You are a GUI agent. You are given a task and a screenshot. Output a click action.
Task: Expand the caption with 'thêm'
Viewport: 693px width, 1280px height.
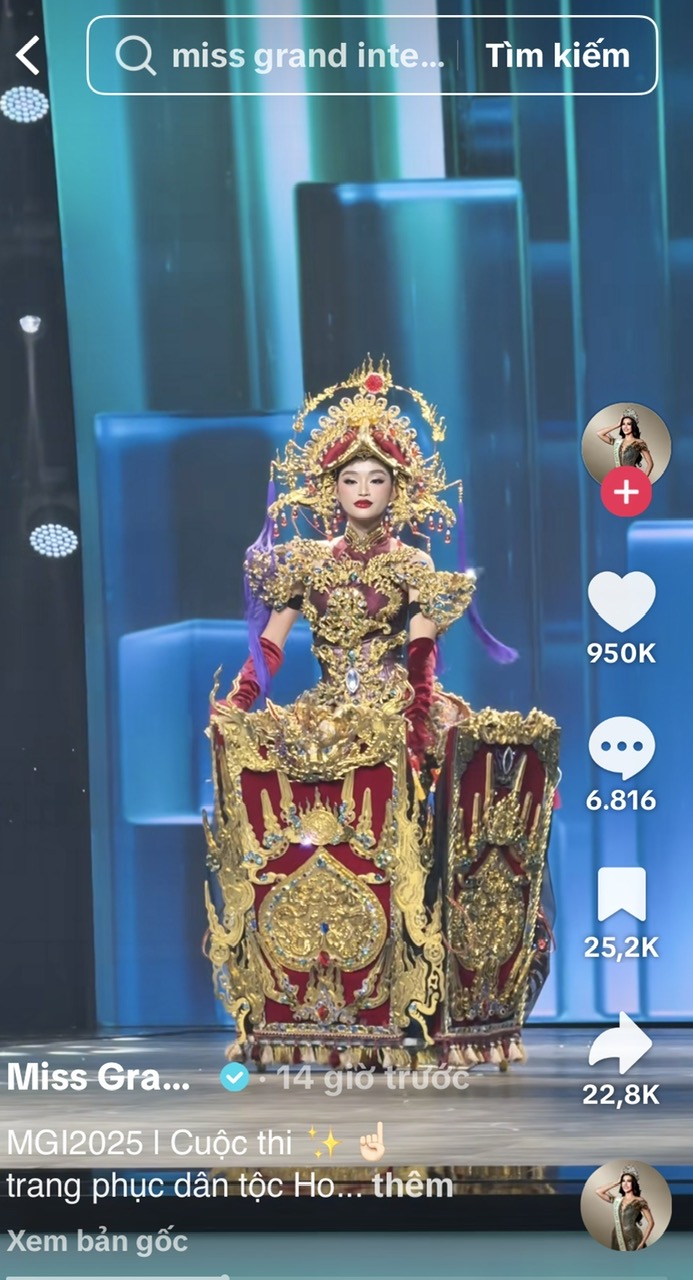[413, 1186]
